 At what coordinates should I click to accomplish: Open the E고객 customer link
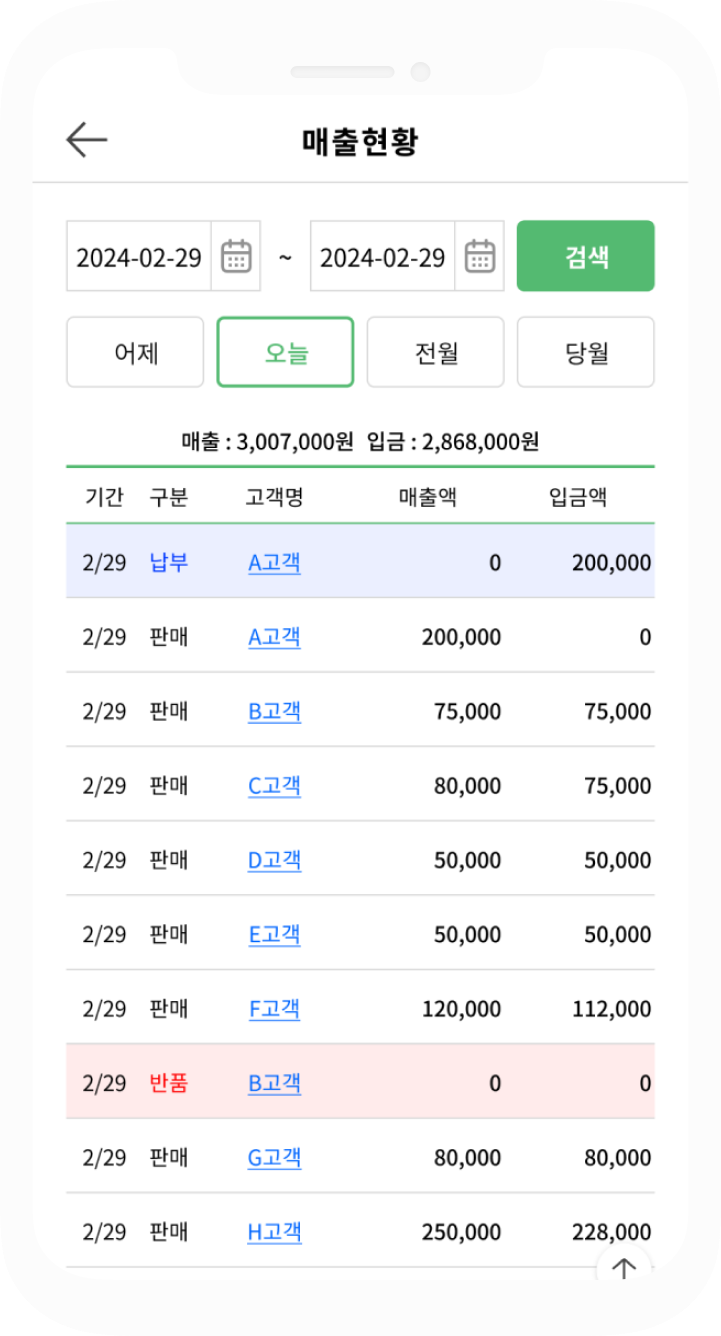coord(274,934)
